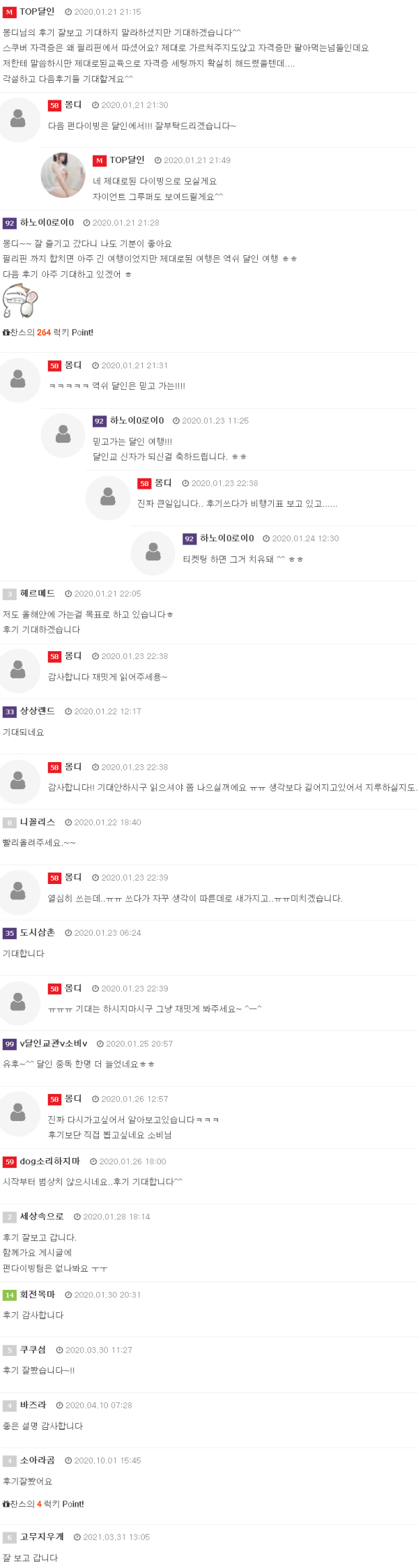Open 고무지우개's member profile
Screen dimensions: 418x1568
(x=41, y=1537)
